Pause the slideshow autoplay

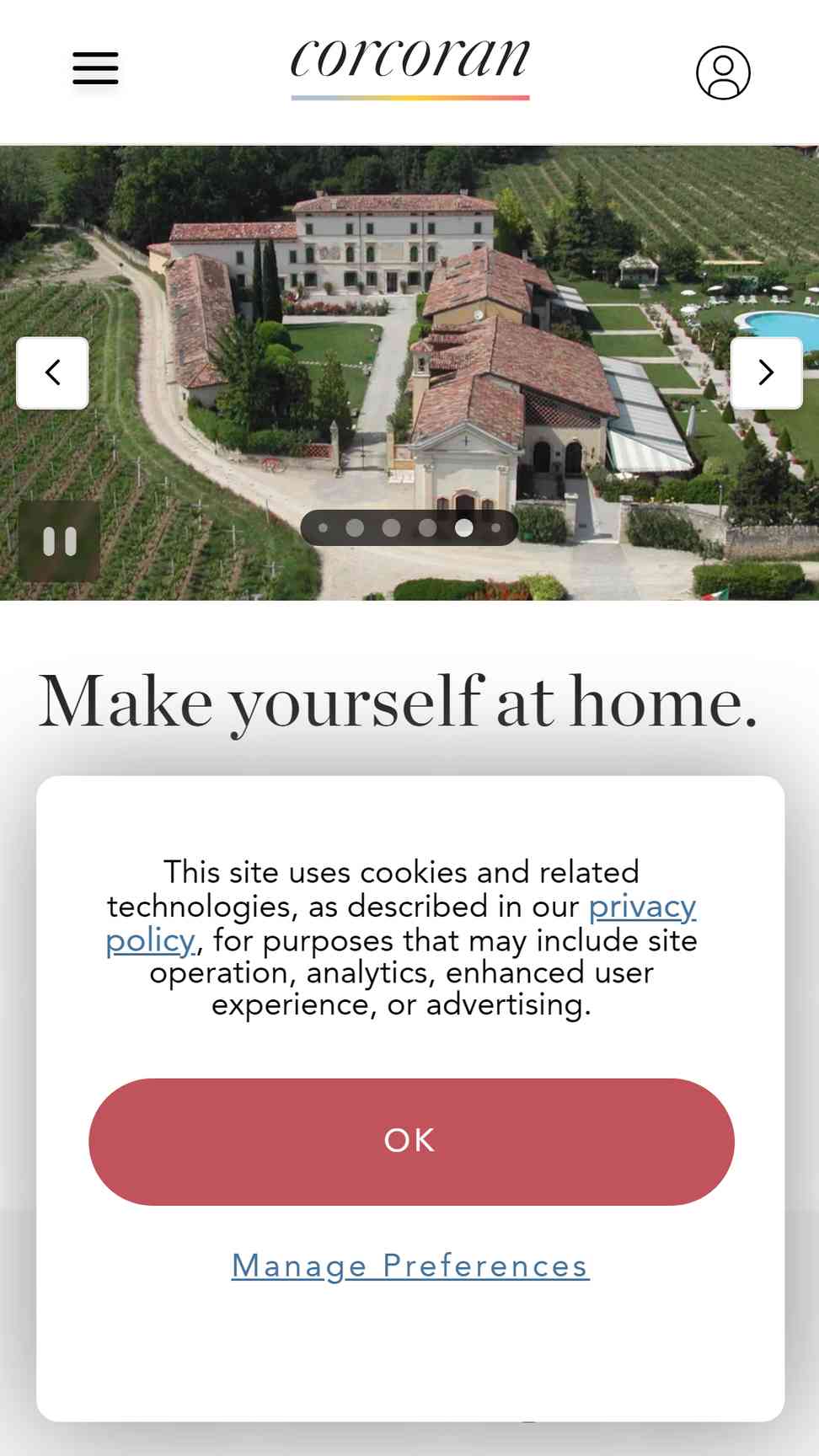pos(60,541)
